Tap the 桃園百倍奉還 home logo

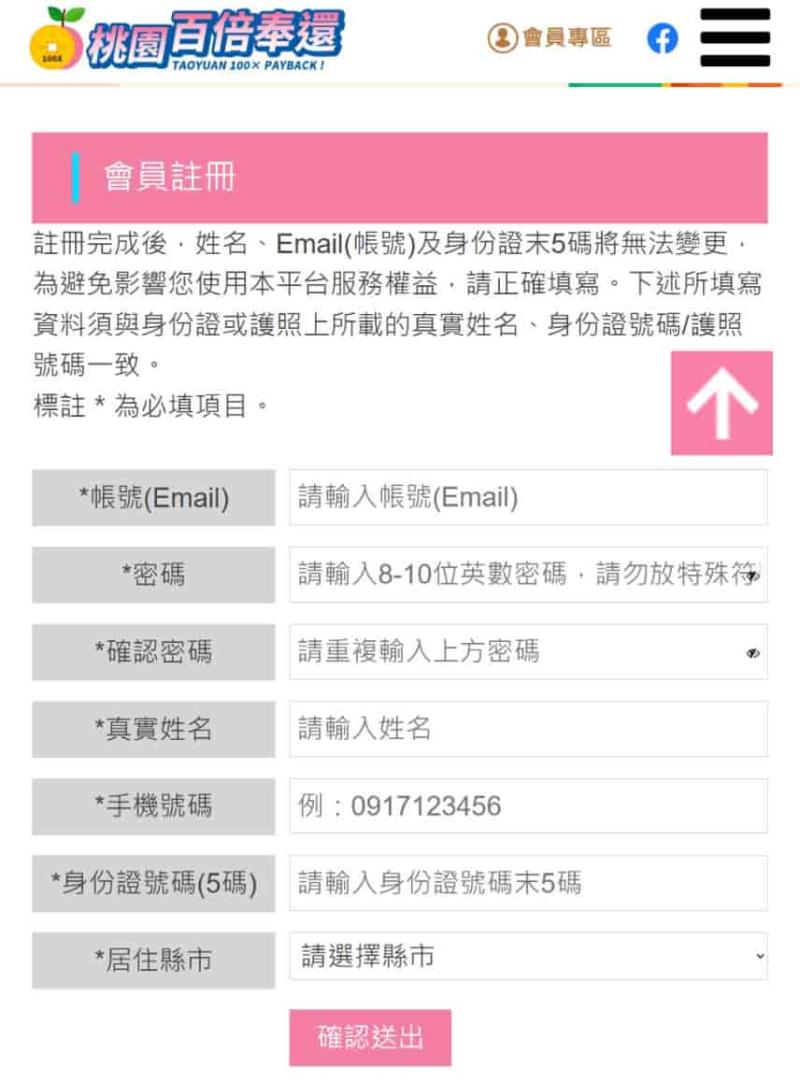(187, 38)
